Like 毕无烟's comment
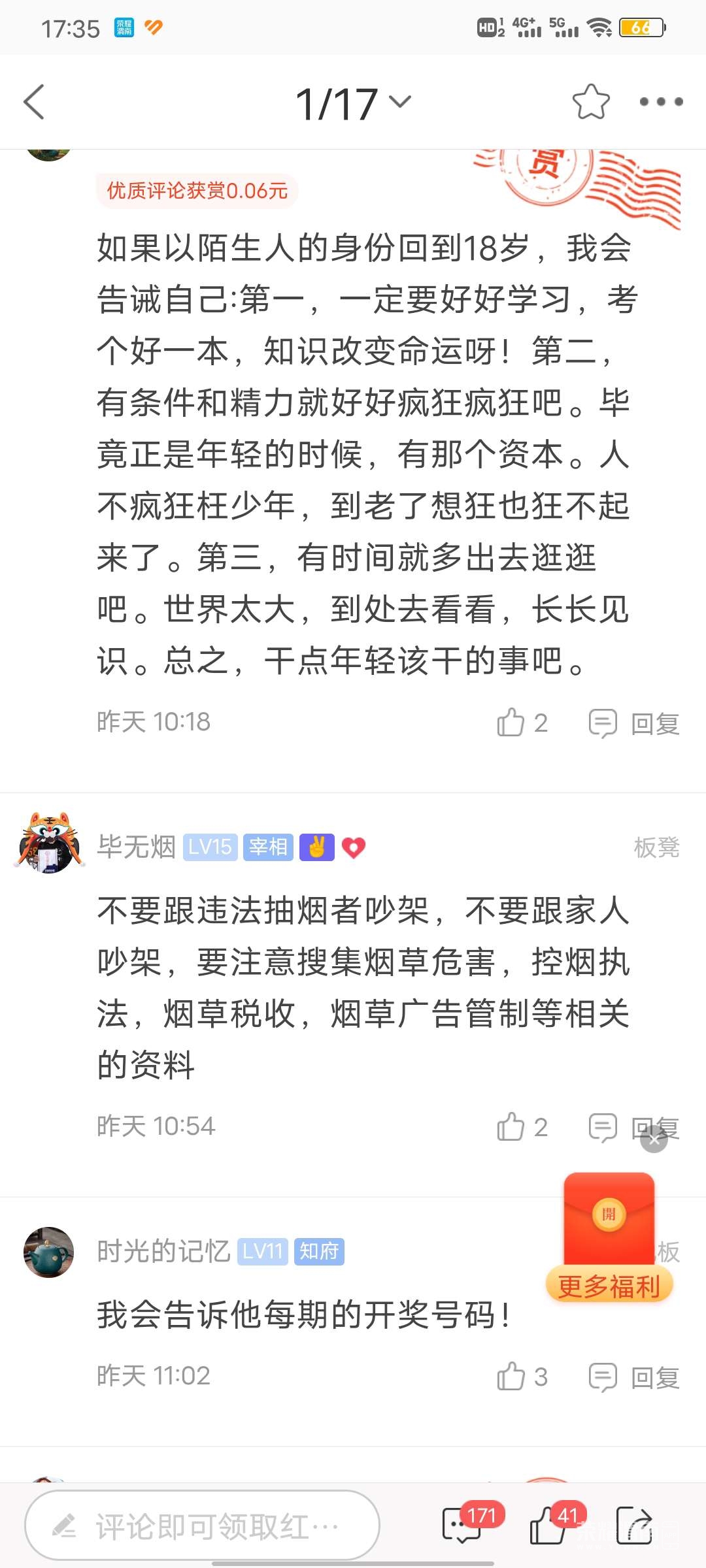The width and height of the screenshot is (706, 1568). click(512, 1127)
